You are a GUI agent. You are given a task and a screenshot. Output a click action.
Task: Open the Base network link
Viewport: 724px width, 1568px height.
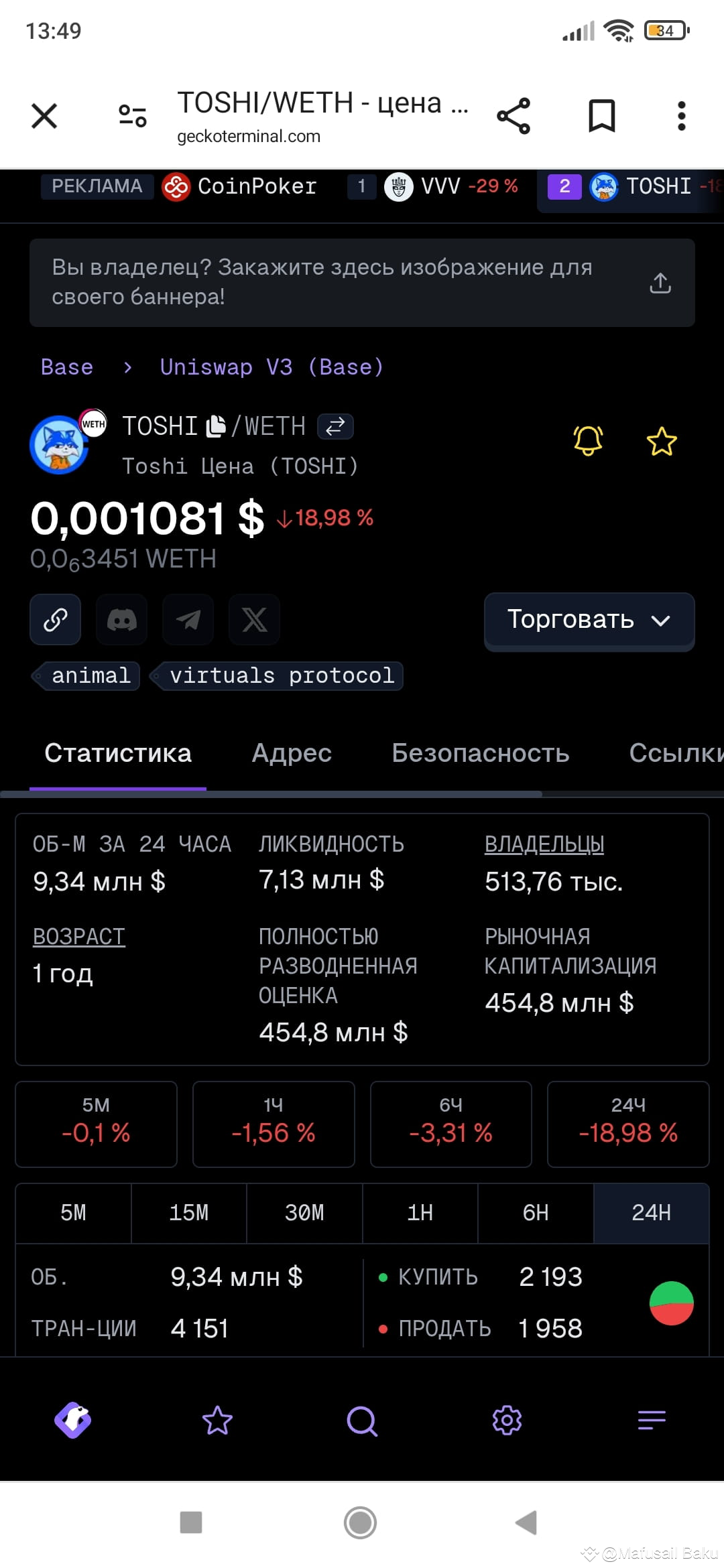pos(67,367)
